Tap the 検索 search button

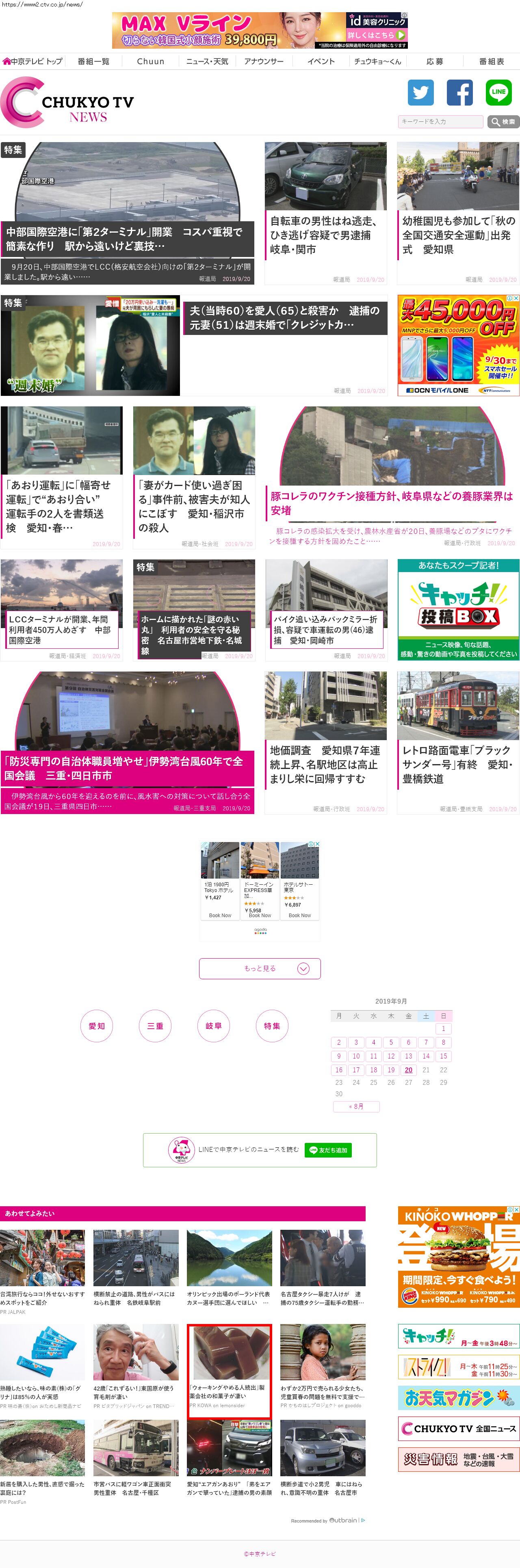(x=503, y=122)
